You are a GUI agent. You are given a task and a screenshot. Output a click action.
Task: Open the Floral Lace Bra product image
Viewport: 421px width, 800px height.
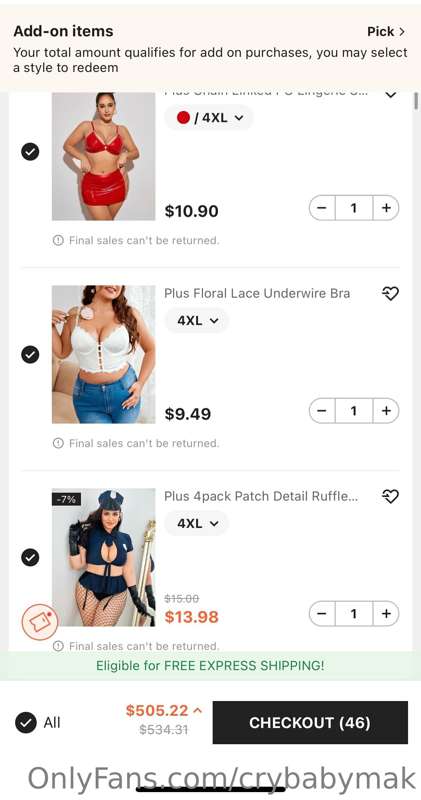pyautogui.click(x=104, y=354)
